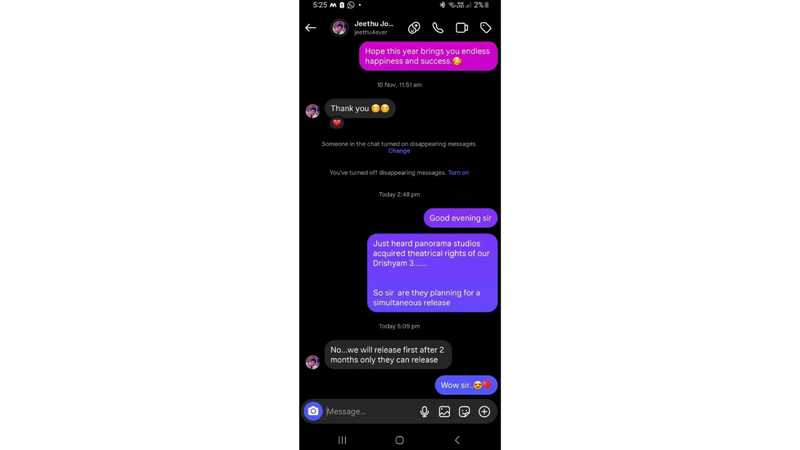Open the label tag icon

pyautogui.click(x=486, y=28)
